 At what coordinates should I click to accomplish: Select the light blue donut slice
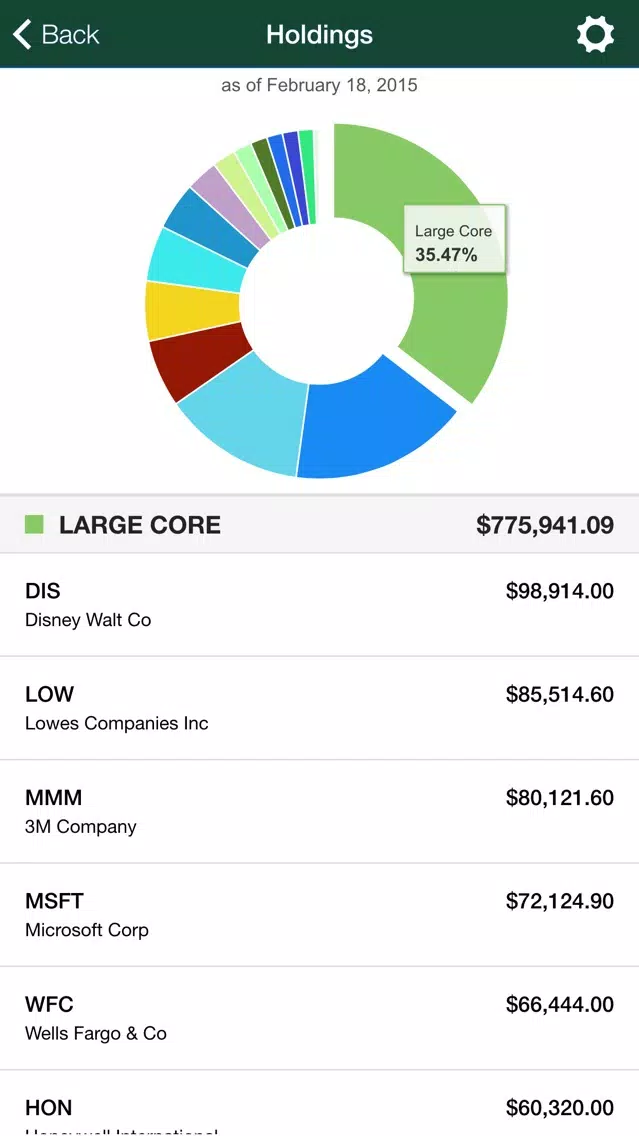pyautogui.click(x=246, y=413)
